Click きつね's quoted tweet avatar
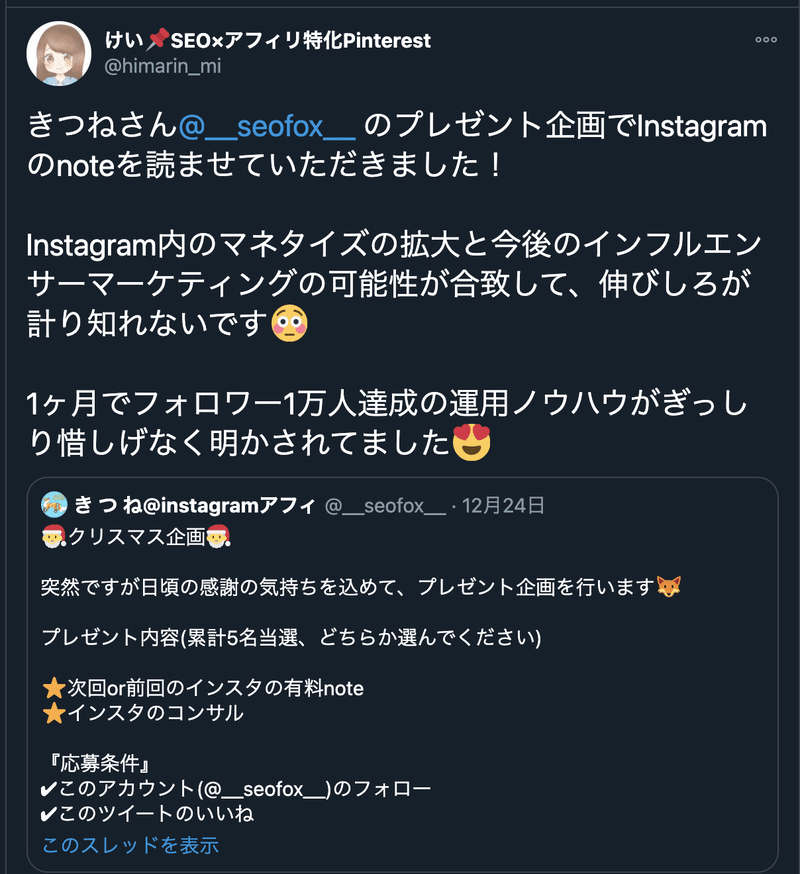 pos(55,506)
